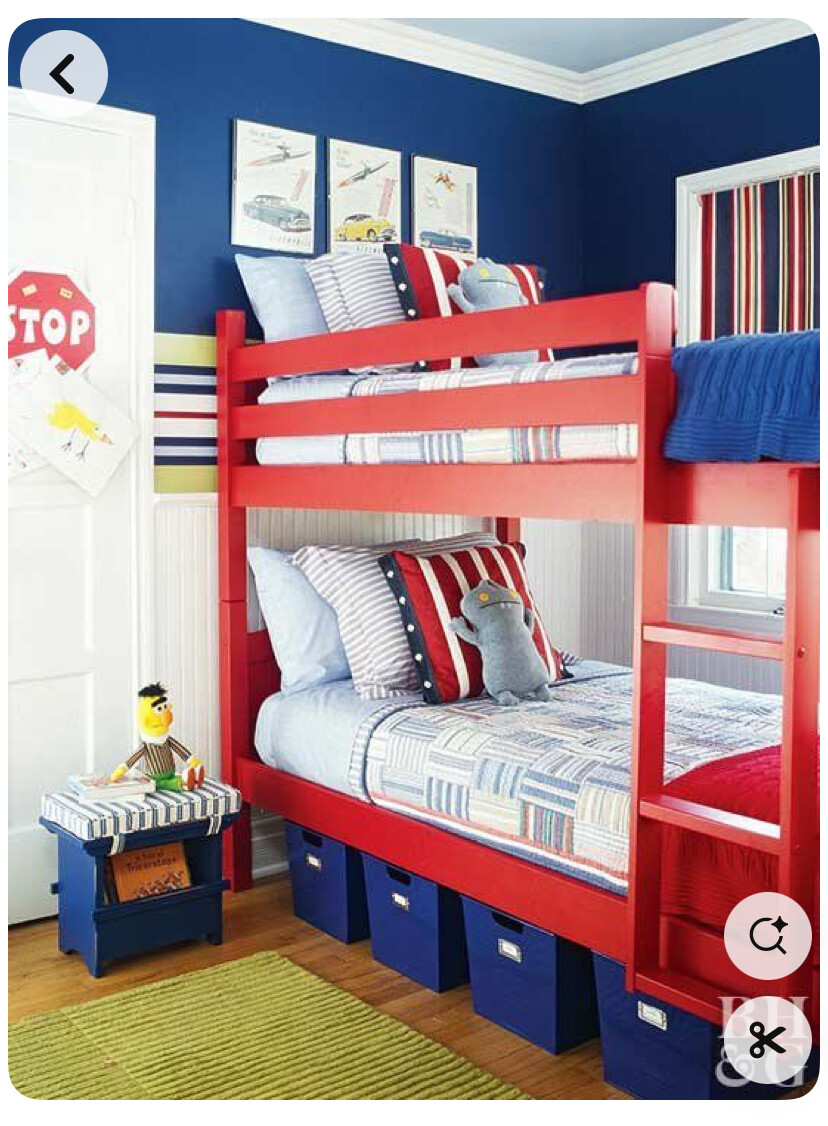Go back using the back arrow
This screenshot has width=828, height=1126.
tap(63, 74)
